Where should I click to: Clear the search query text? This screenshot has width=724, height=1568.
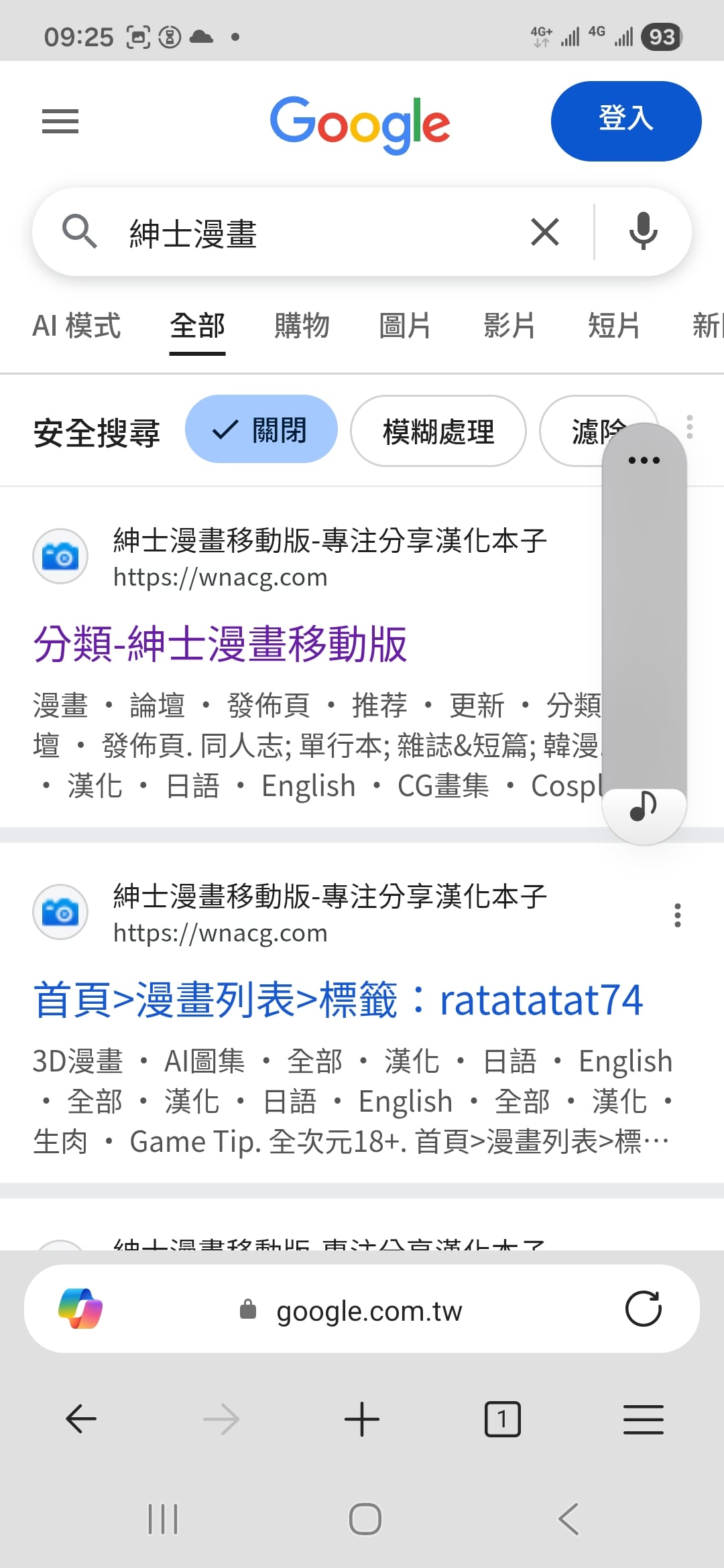[x=544, y=233]
